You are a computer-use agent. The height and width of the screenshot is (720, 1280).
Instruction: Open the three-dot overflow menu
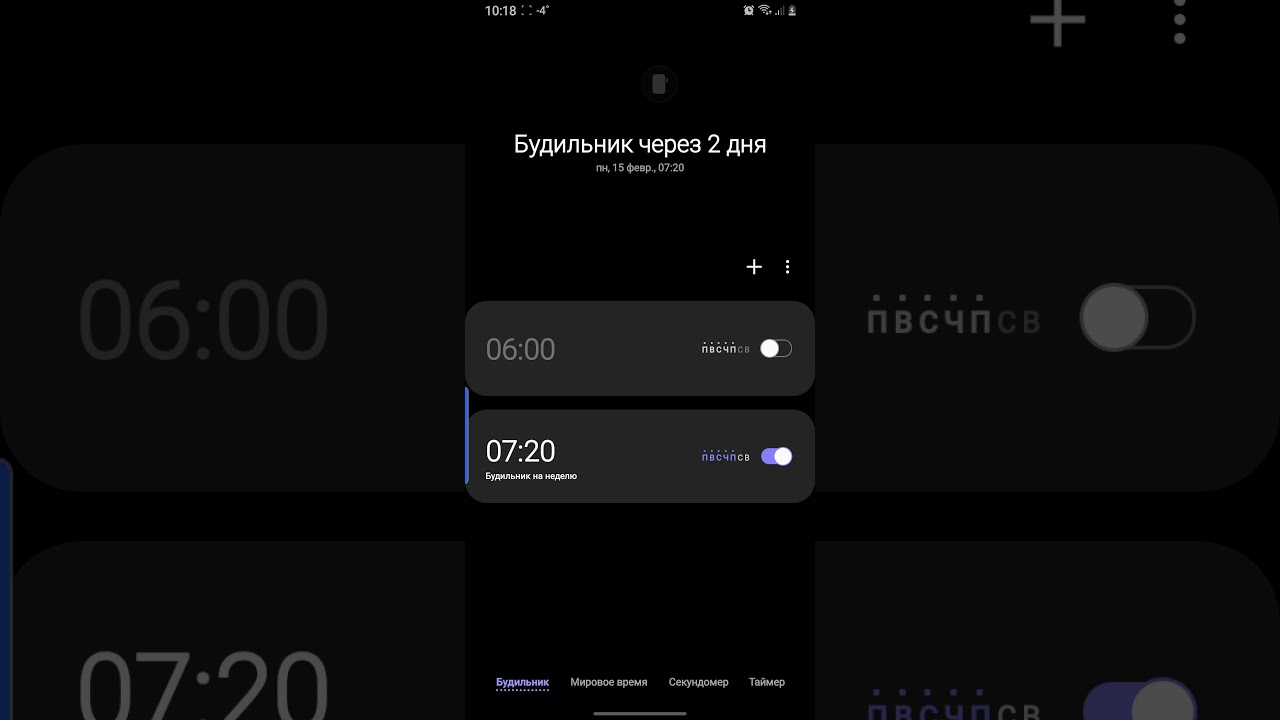point(788,267)
